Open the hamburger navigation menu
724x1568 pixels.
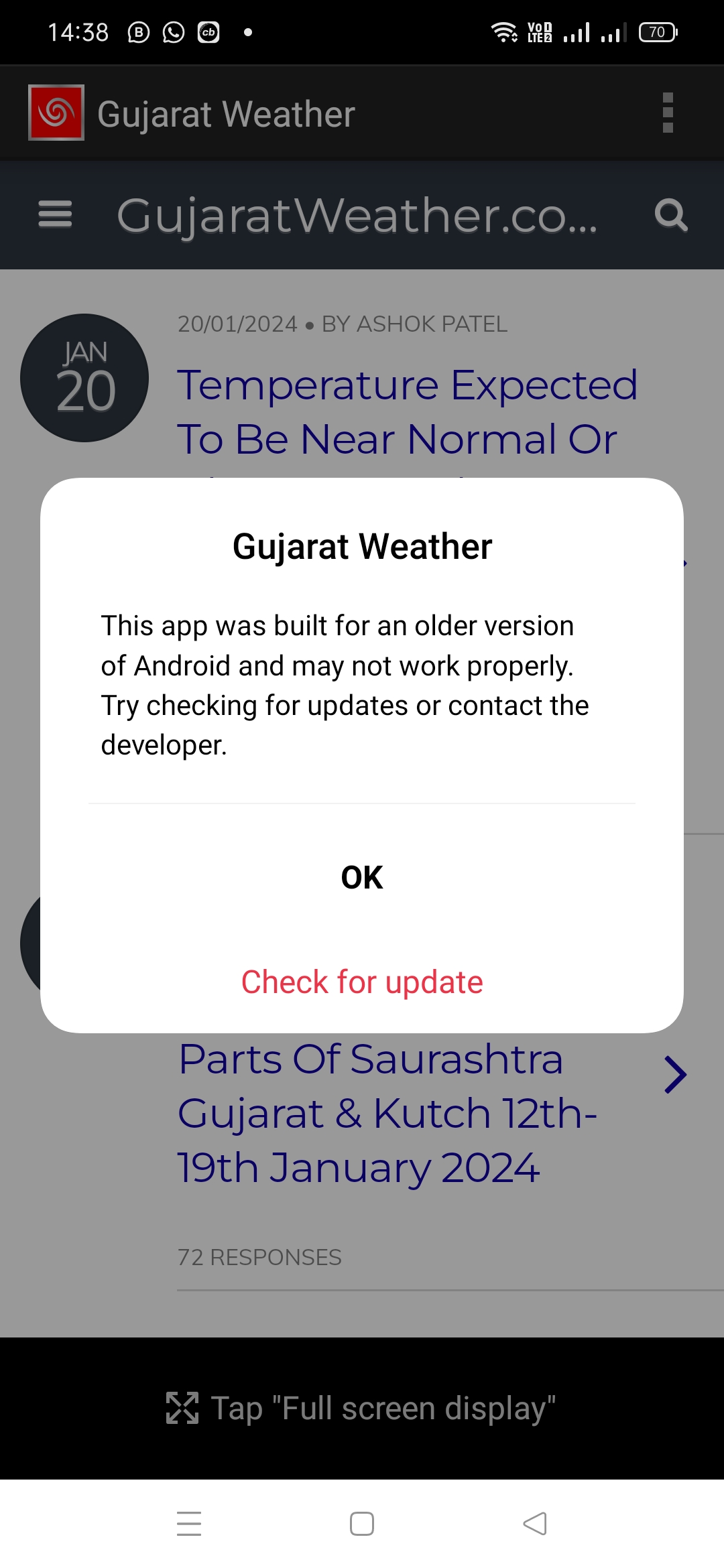(55, 215)
